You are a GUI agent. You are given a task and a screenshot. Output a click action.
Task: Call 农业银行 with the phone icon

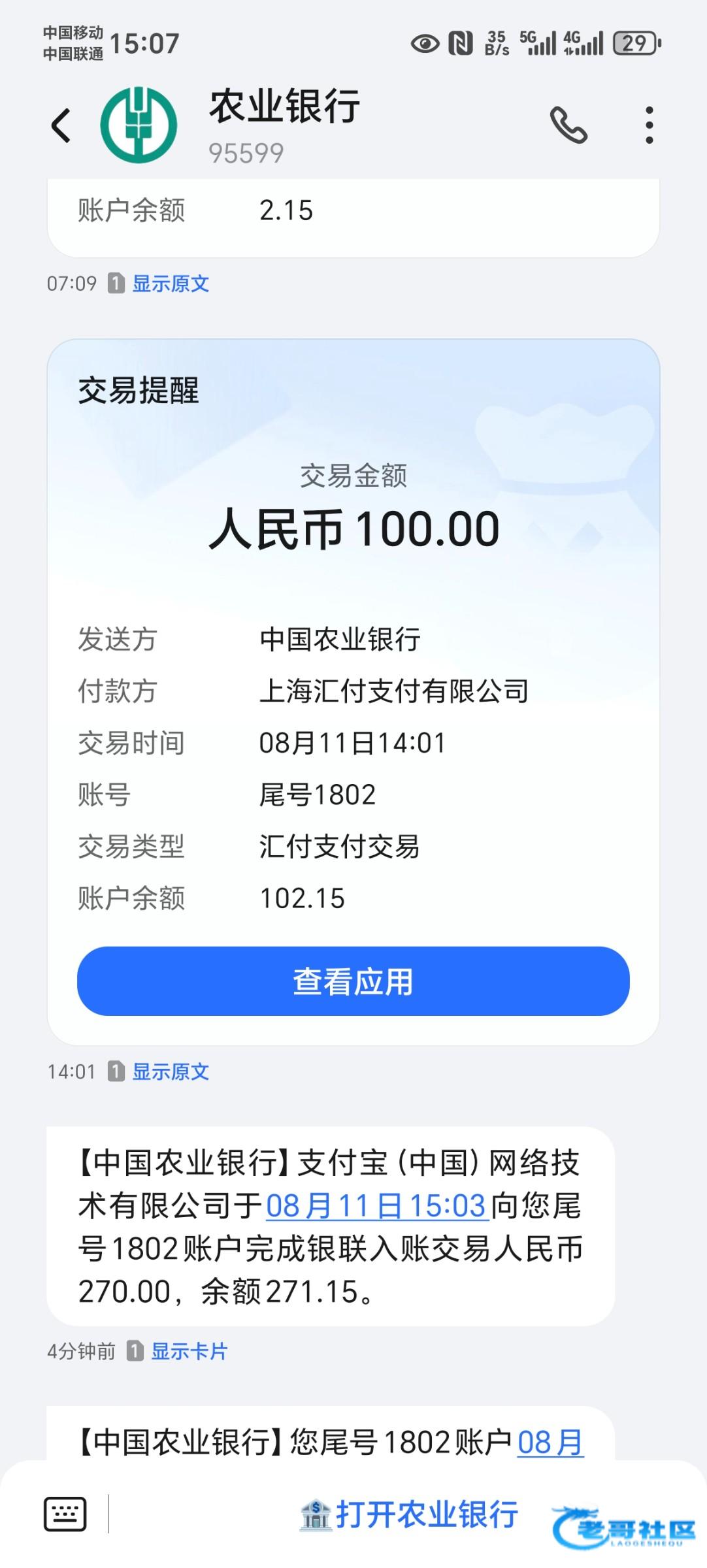pyautogui.click(x=568, y=125)
